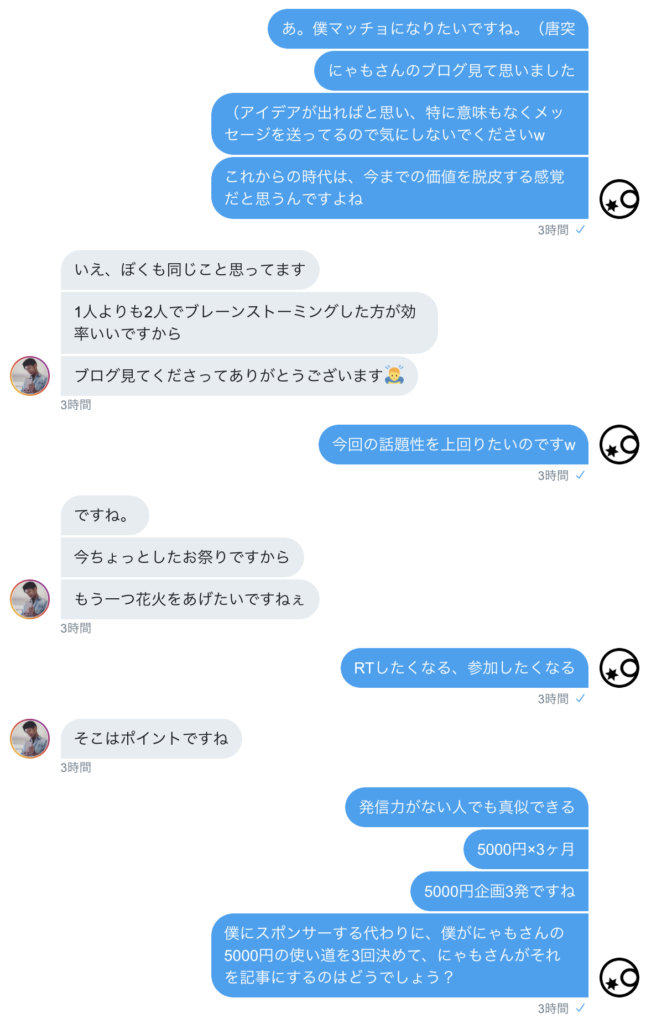
Task: Tap the sender avatar next to 今回の話題性を上回りたいのですw
Action: (619, 445)
